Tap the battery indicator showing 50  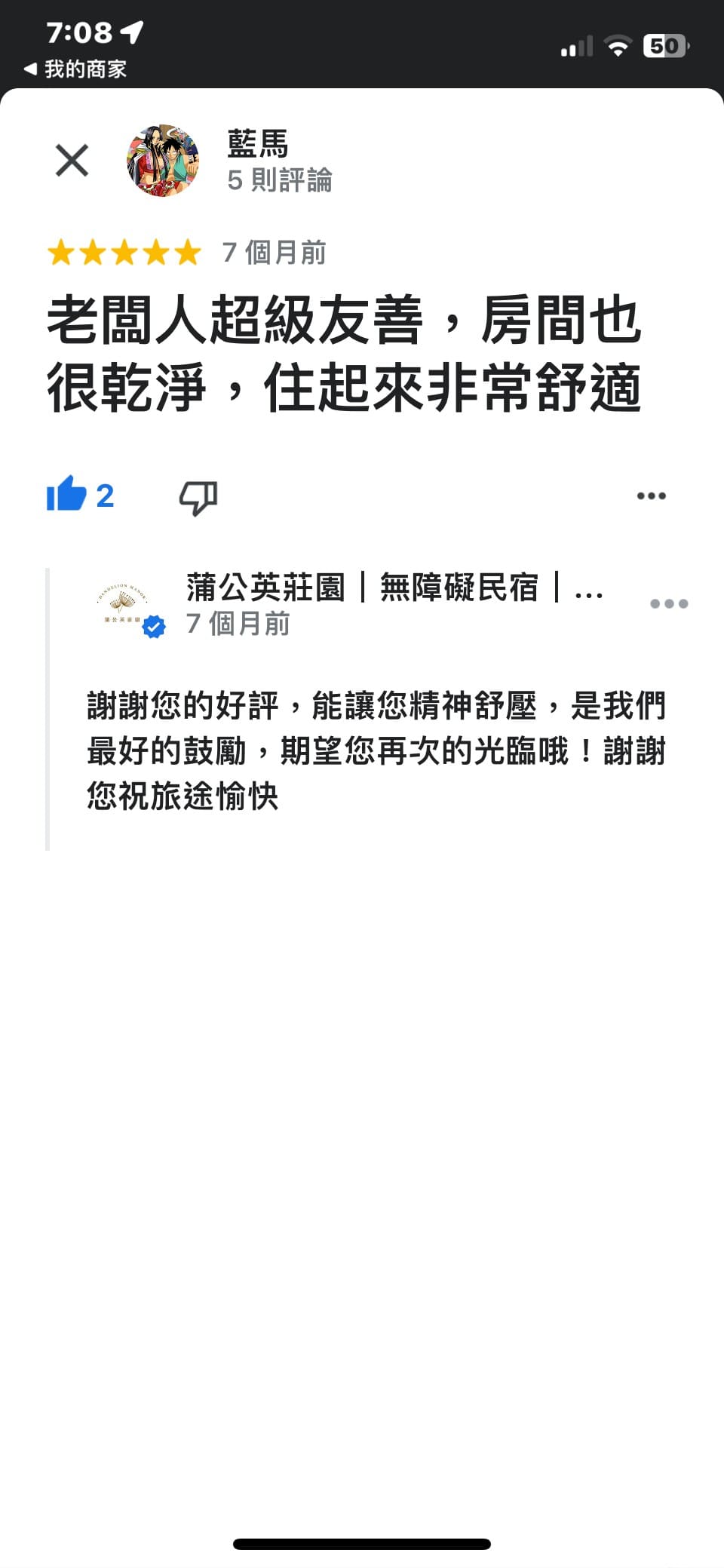pyautogui.click(x=667, y=45)
